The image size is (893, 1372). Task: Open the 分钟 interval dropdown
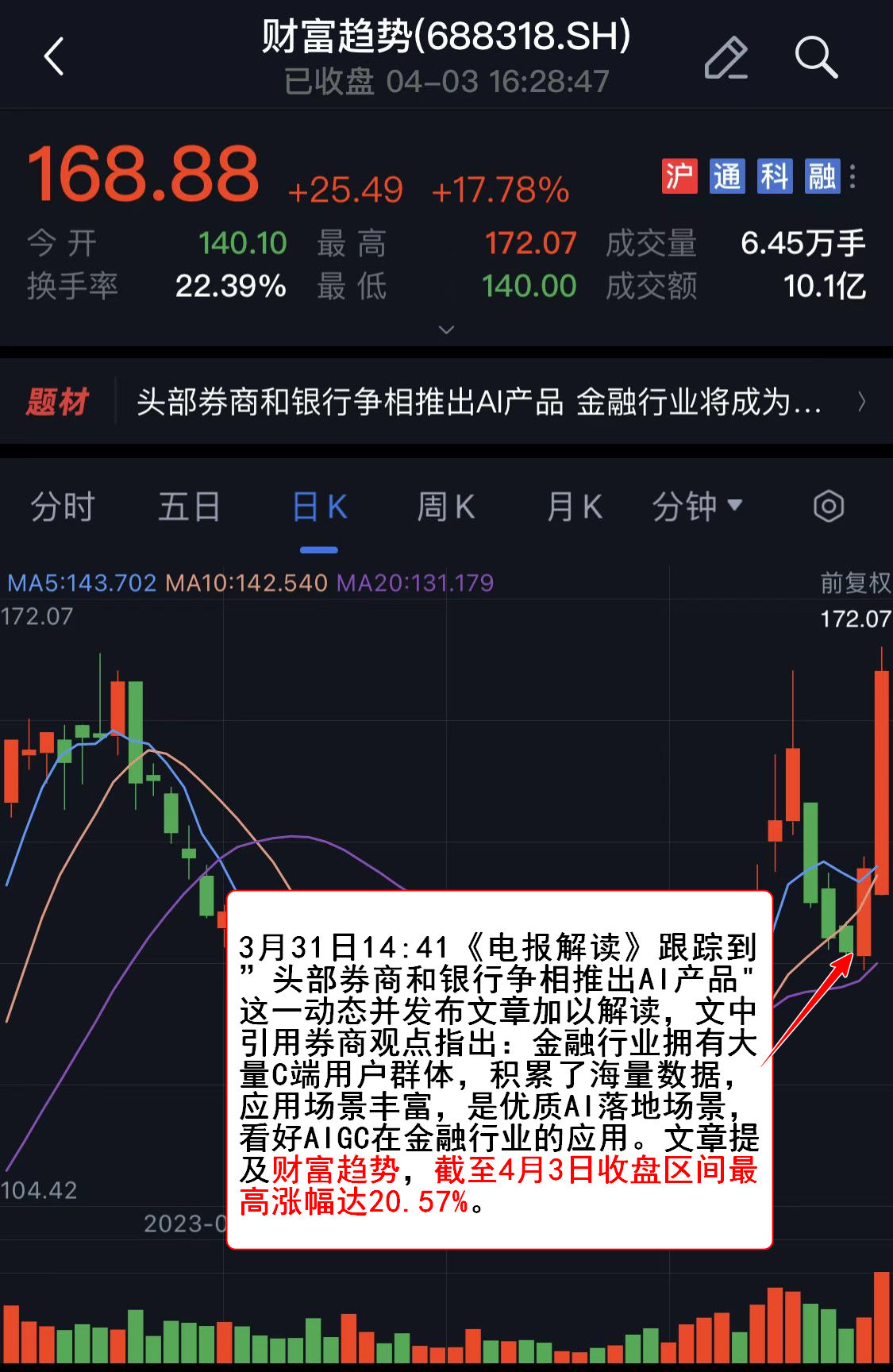pyautogui.click(x=697, y=507)
